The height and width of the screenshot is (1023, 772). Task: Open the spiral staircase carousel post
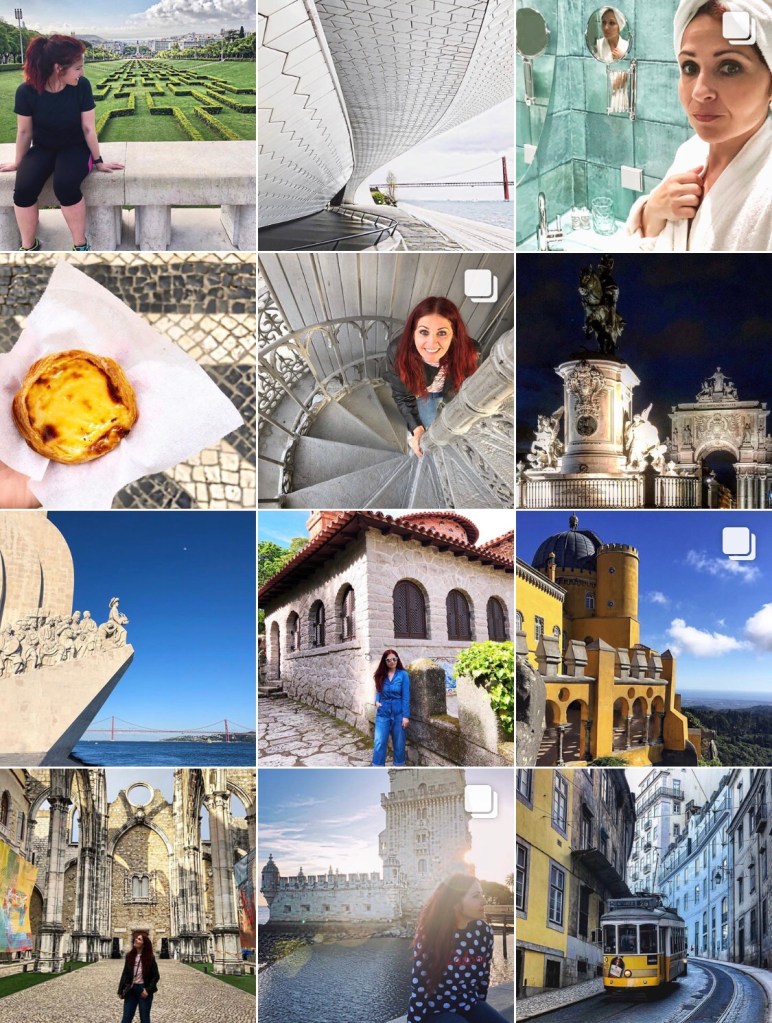click(x=385, y=381)
